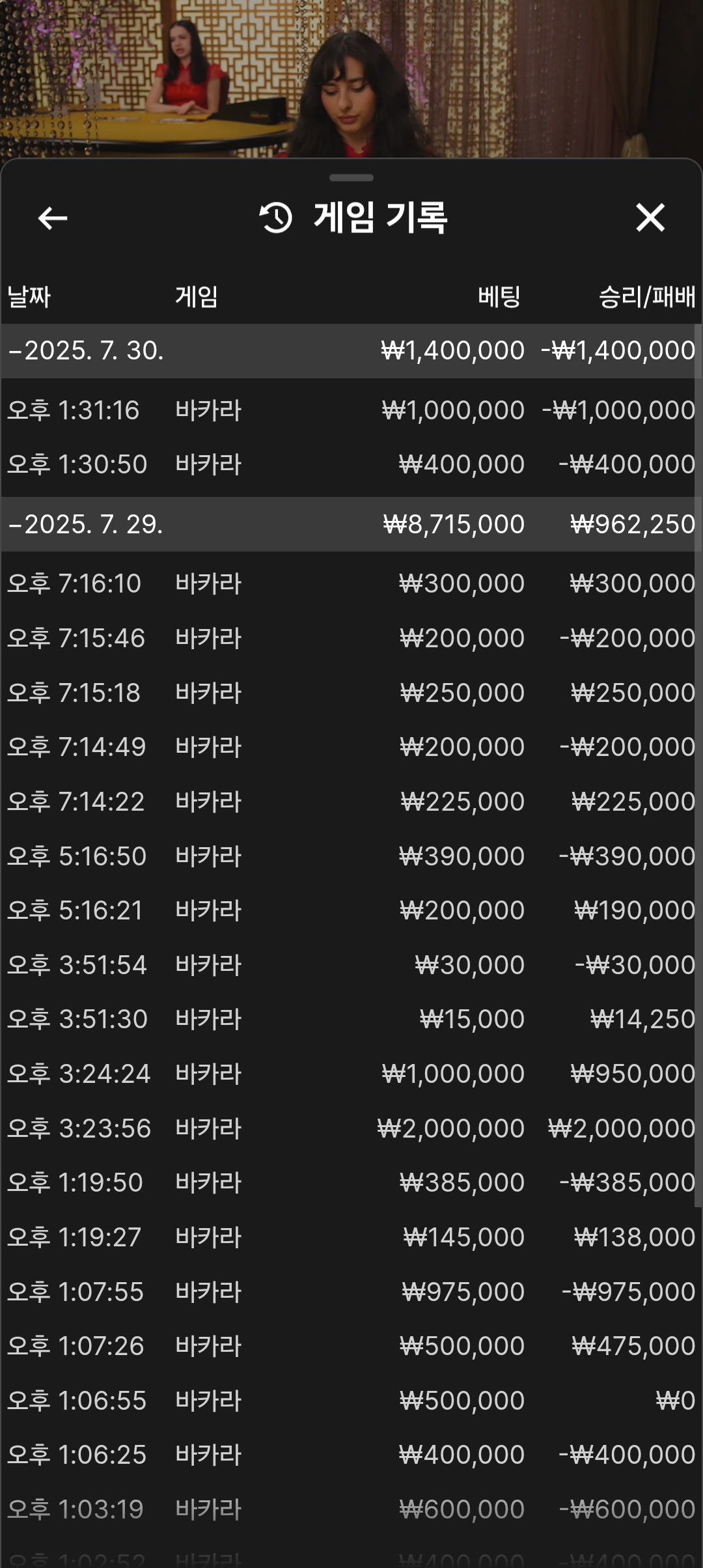Select the 오후 7:15:18 바카라 entry
Screen dimensions: 703x1568
(350, 693)
